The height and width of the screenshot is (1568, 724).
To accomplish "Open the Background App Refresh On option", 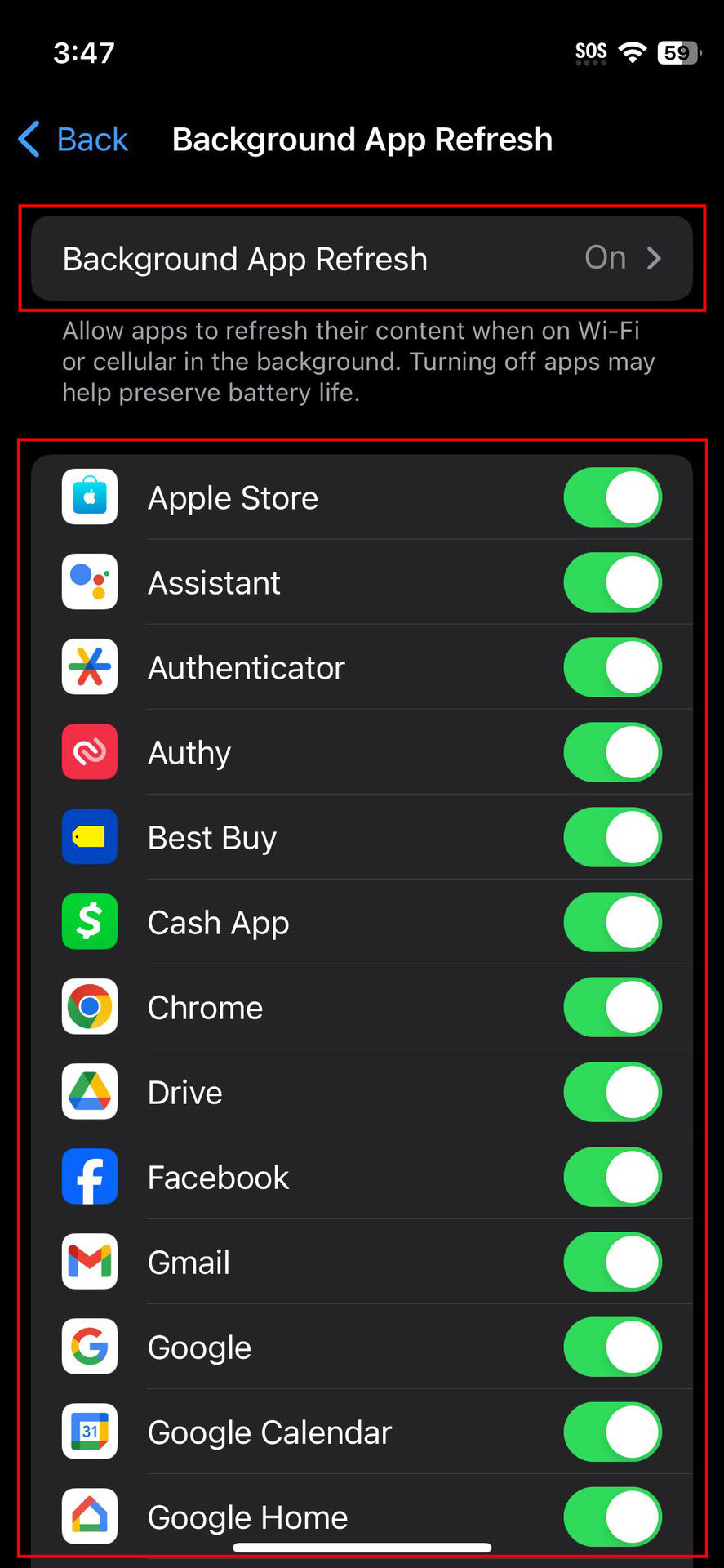I will 362,259.
